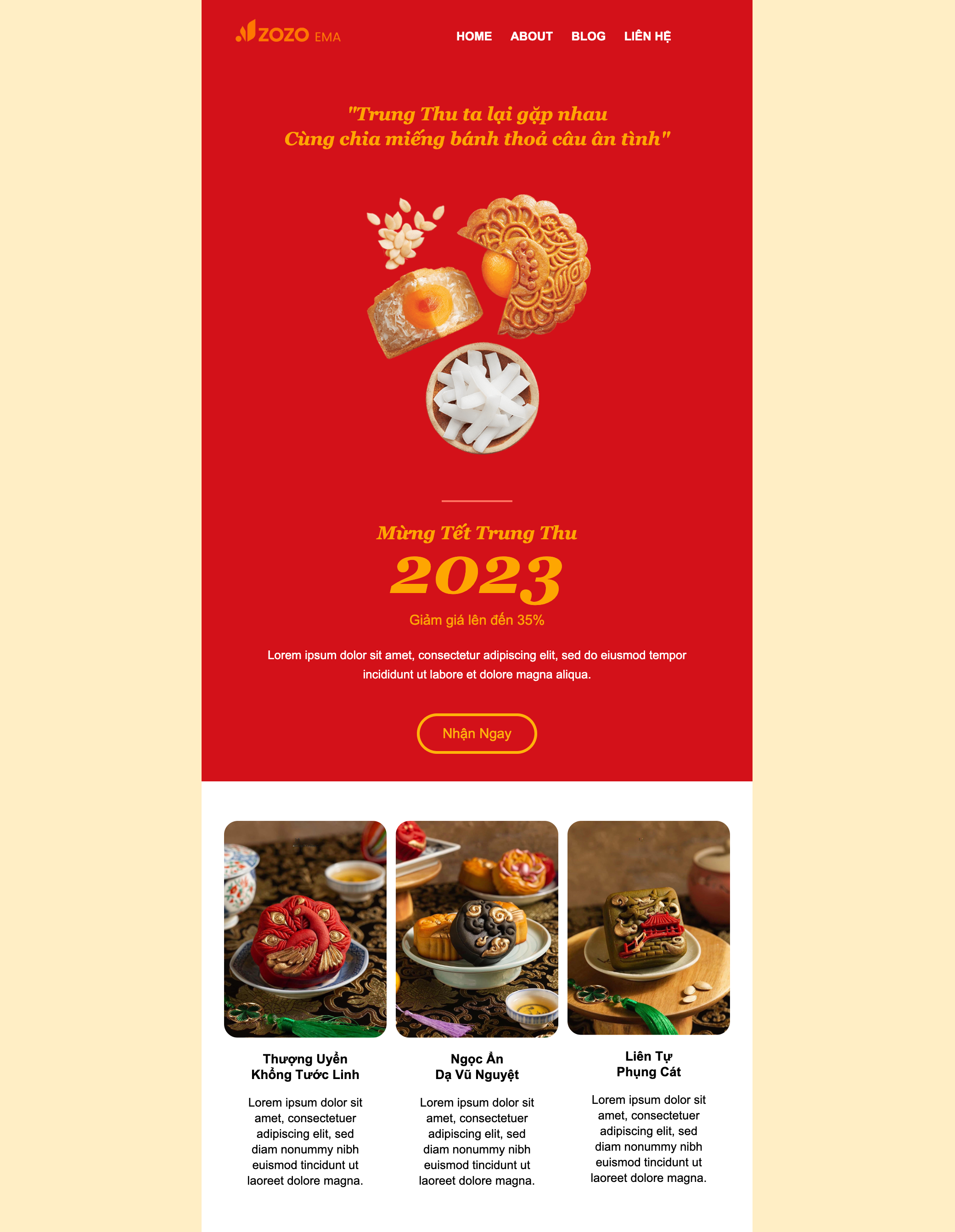Open the Thượng Uyển Khổng Tước Linh product card

(305, 928)
